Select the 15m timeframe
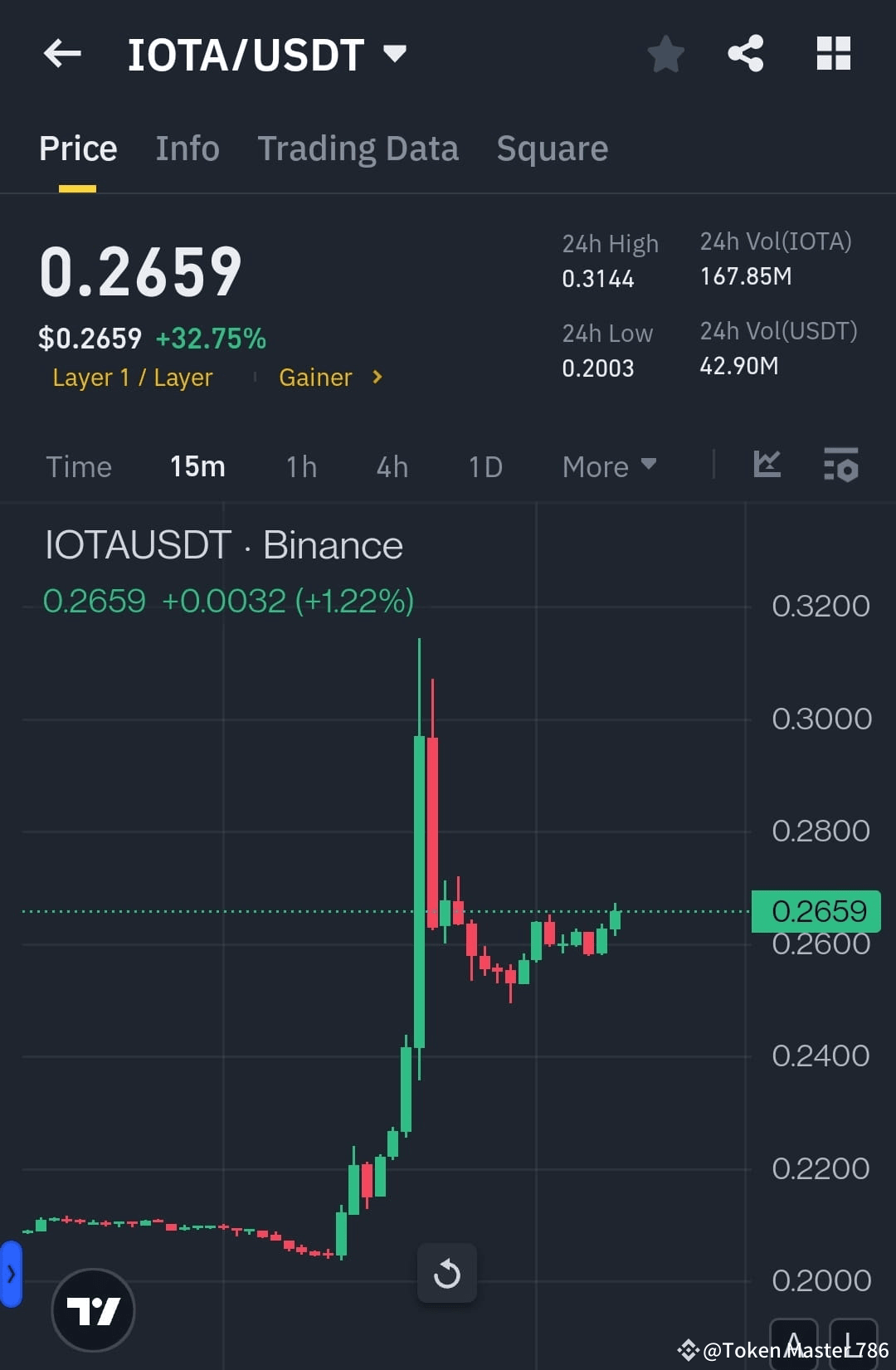 (x=197, y=466)
